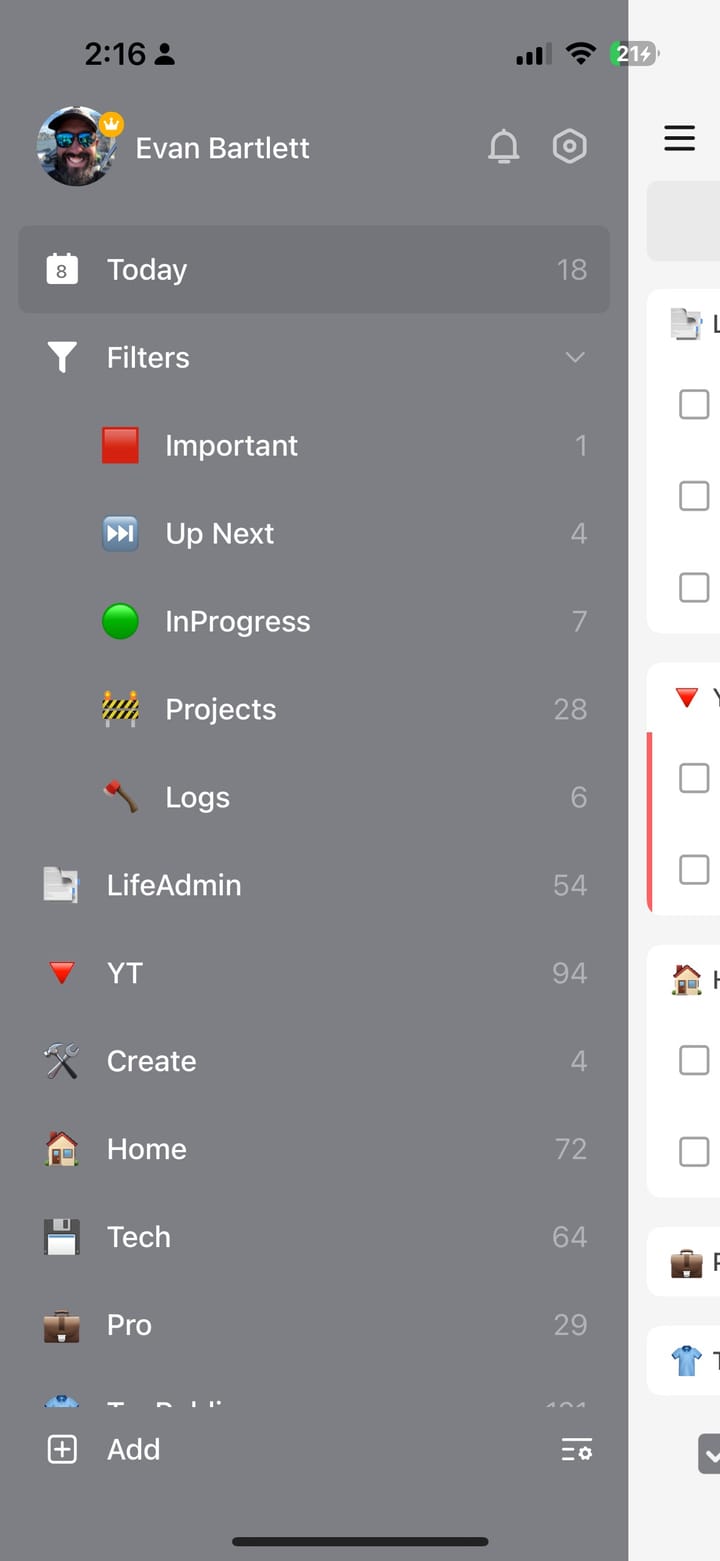Check the first checkbox under Home section

tap(695, 1060)
